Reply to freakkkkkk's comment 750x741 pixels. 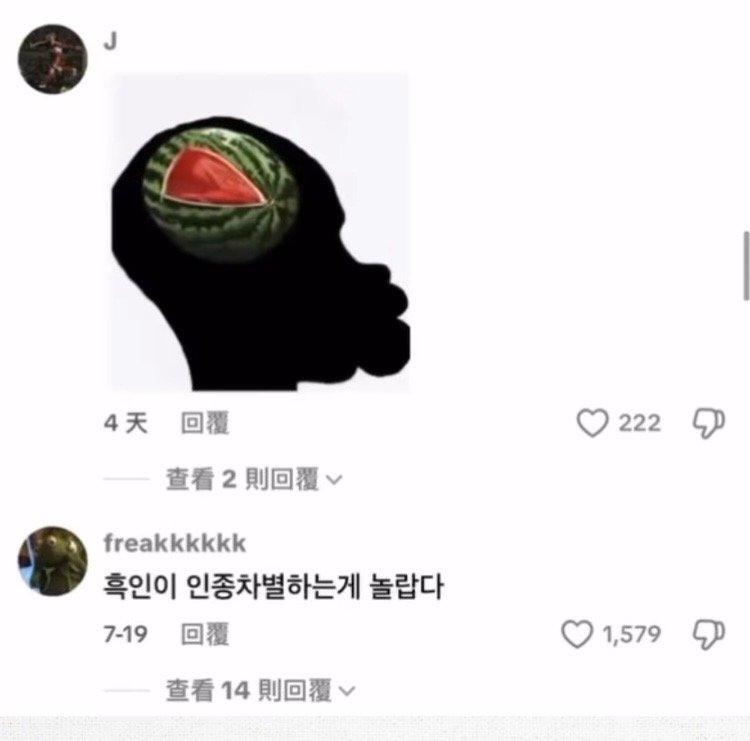point(204,634)
